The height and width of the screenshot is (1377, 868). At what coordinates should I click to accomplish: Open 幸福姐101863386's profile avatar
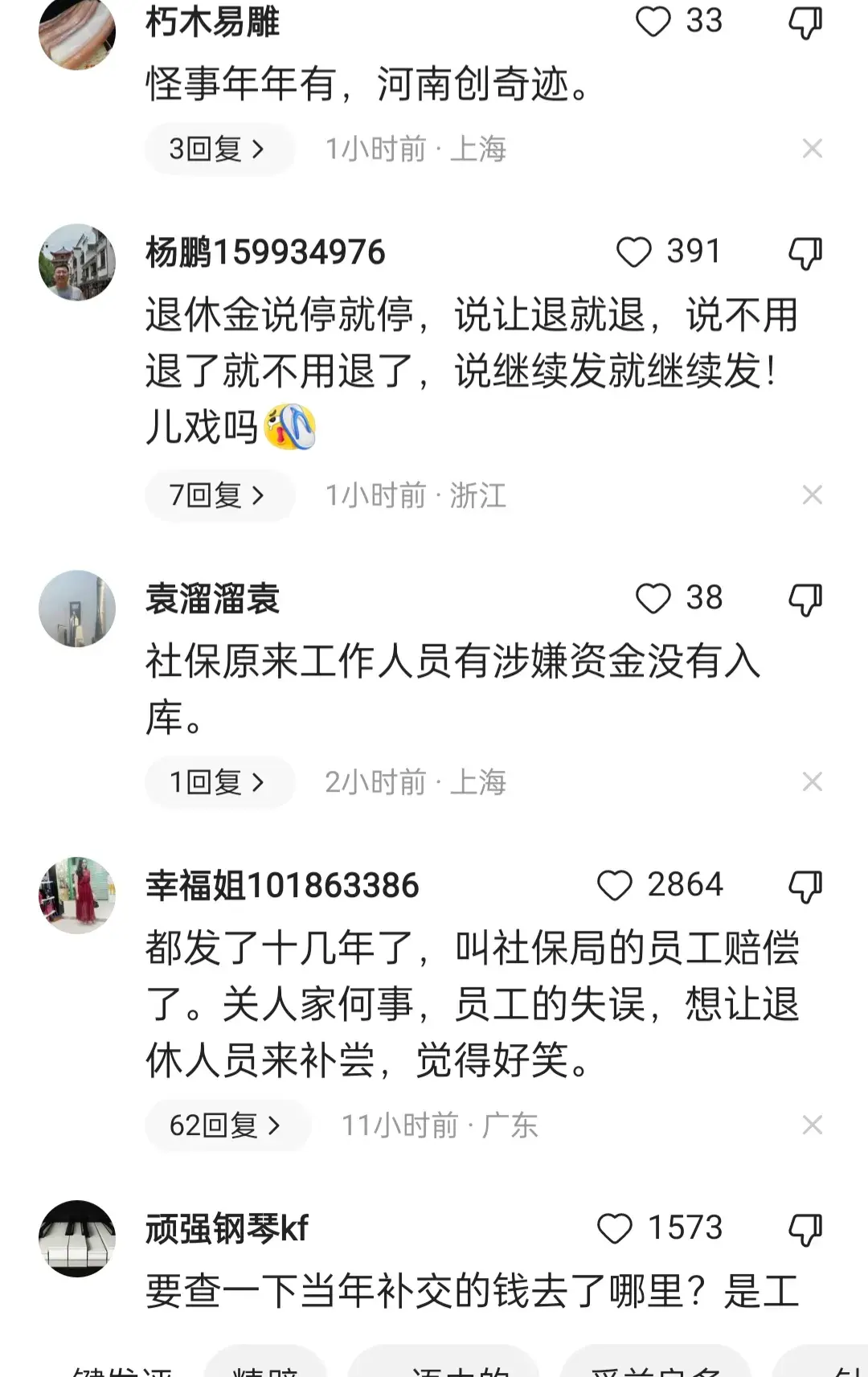pos(77,895)
